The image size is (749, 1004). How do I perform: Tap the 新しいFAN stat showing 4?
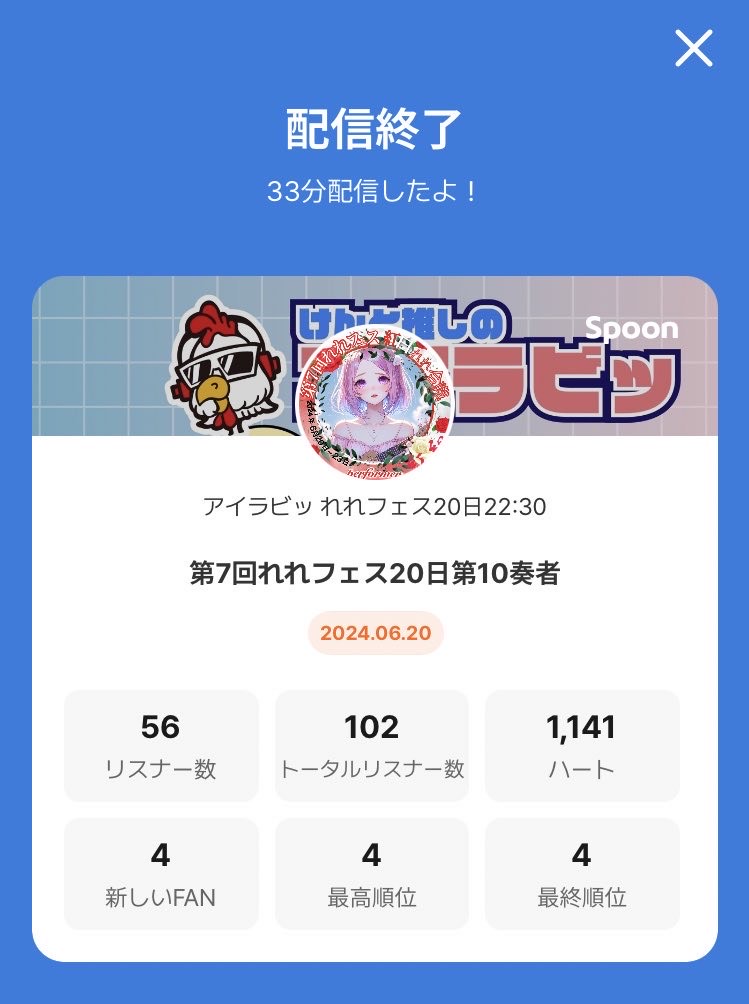[162, 872]
